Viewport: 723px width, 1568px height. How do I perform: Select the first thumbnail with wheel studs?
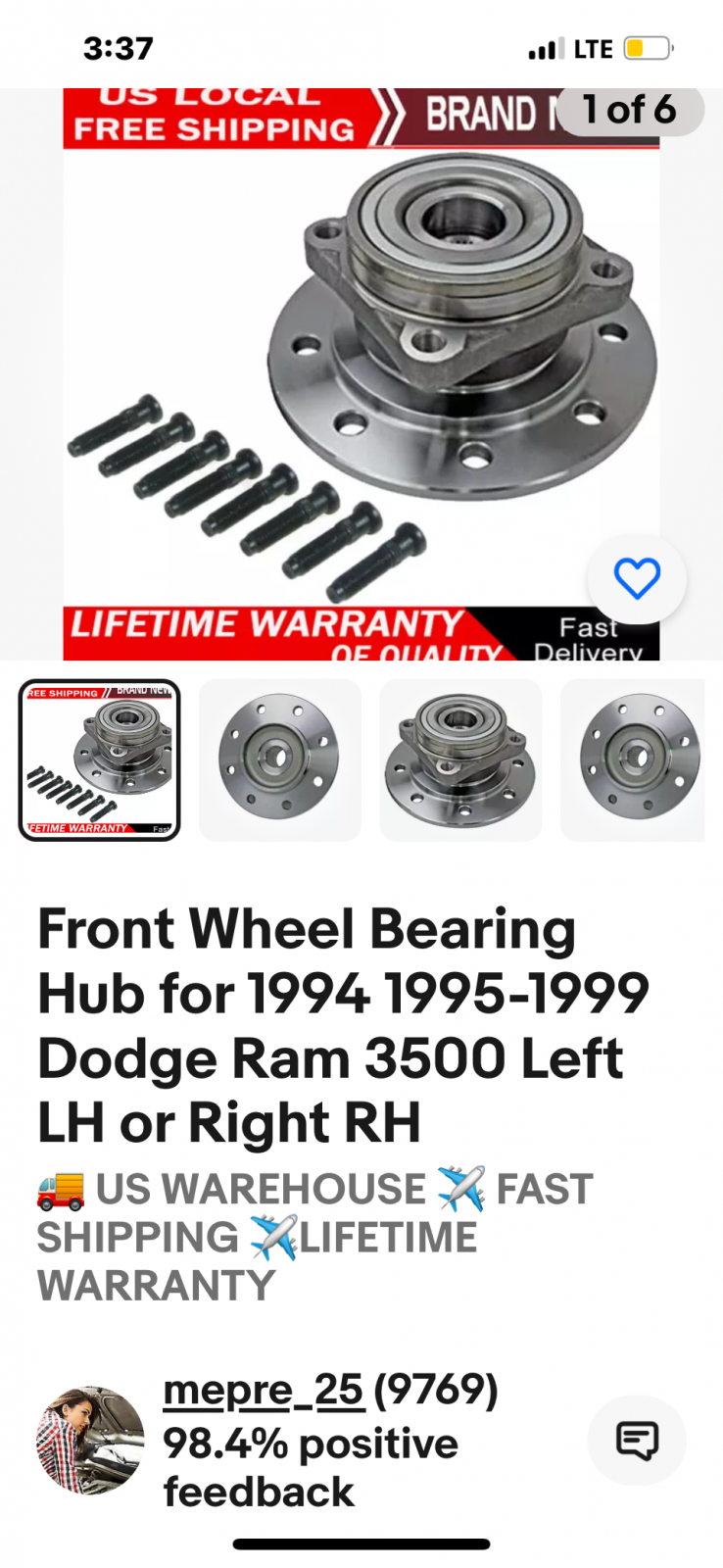click(x=100, y=760)
